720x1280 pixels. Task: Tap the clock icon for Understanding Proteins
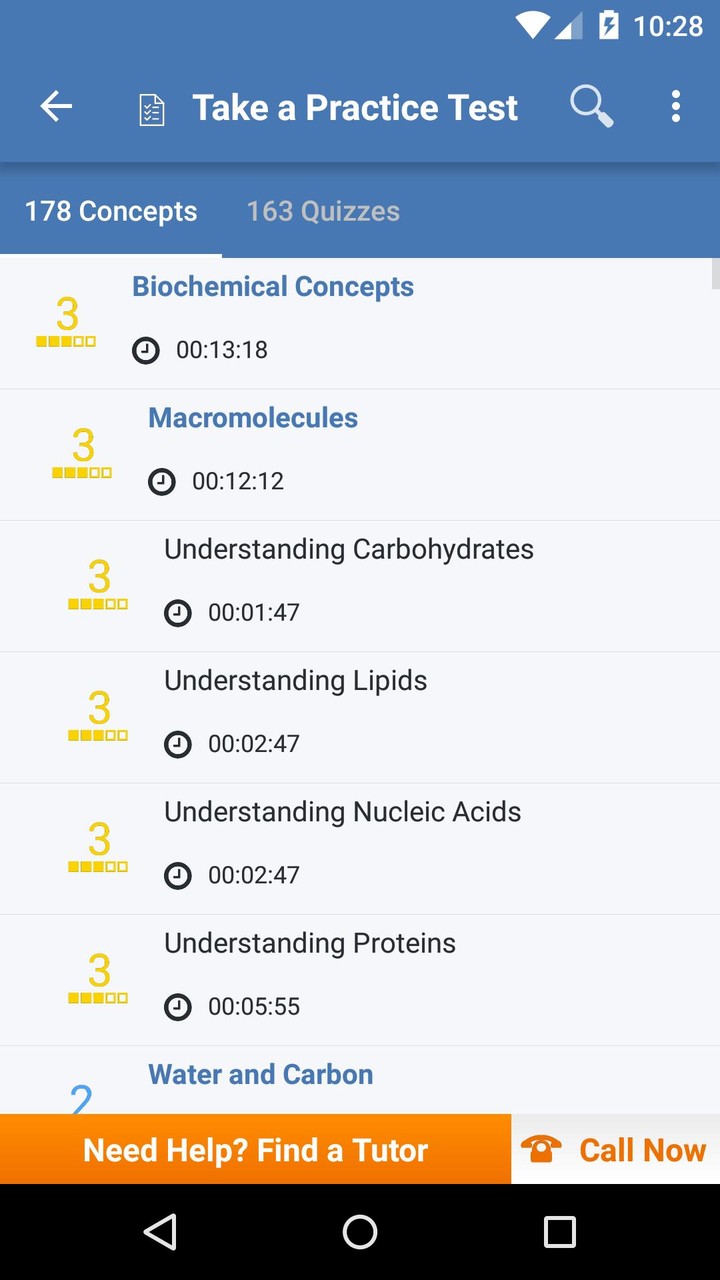[x=178, y=1006]
